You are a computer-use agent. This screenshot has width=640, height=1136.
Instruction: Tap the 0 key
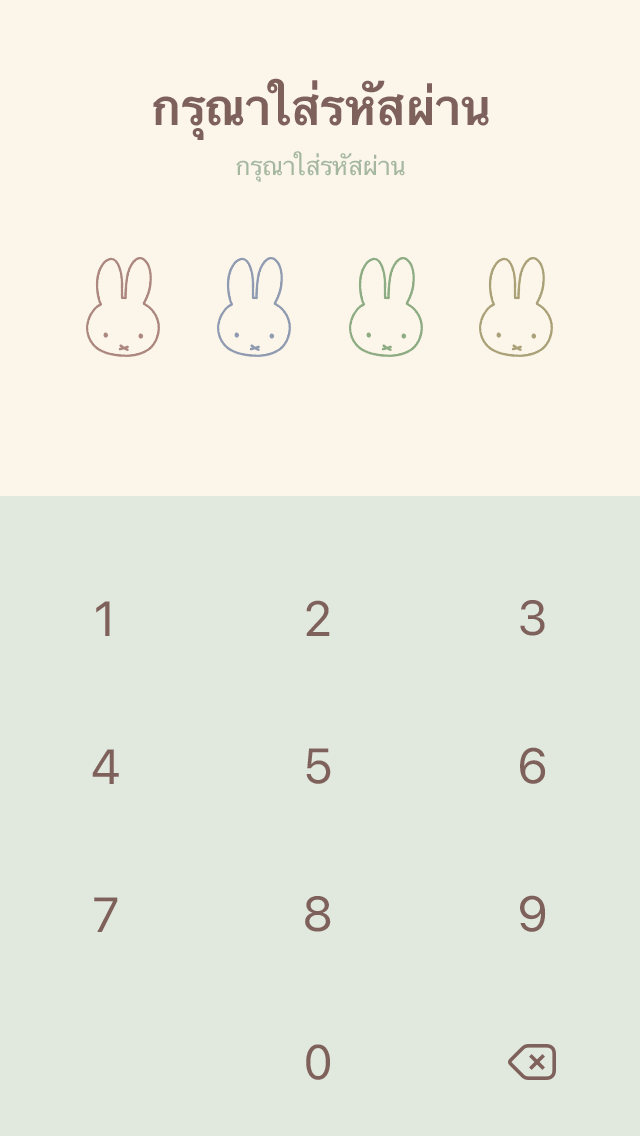pyautogui.click(x=318, y=1063)
